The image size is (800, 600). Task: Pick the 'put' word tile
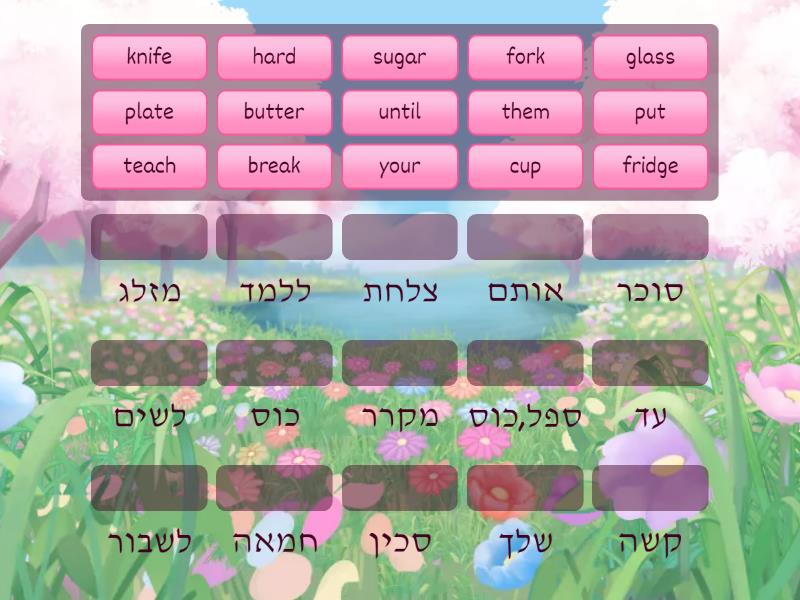point(650,112)
